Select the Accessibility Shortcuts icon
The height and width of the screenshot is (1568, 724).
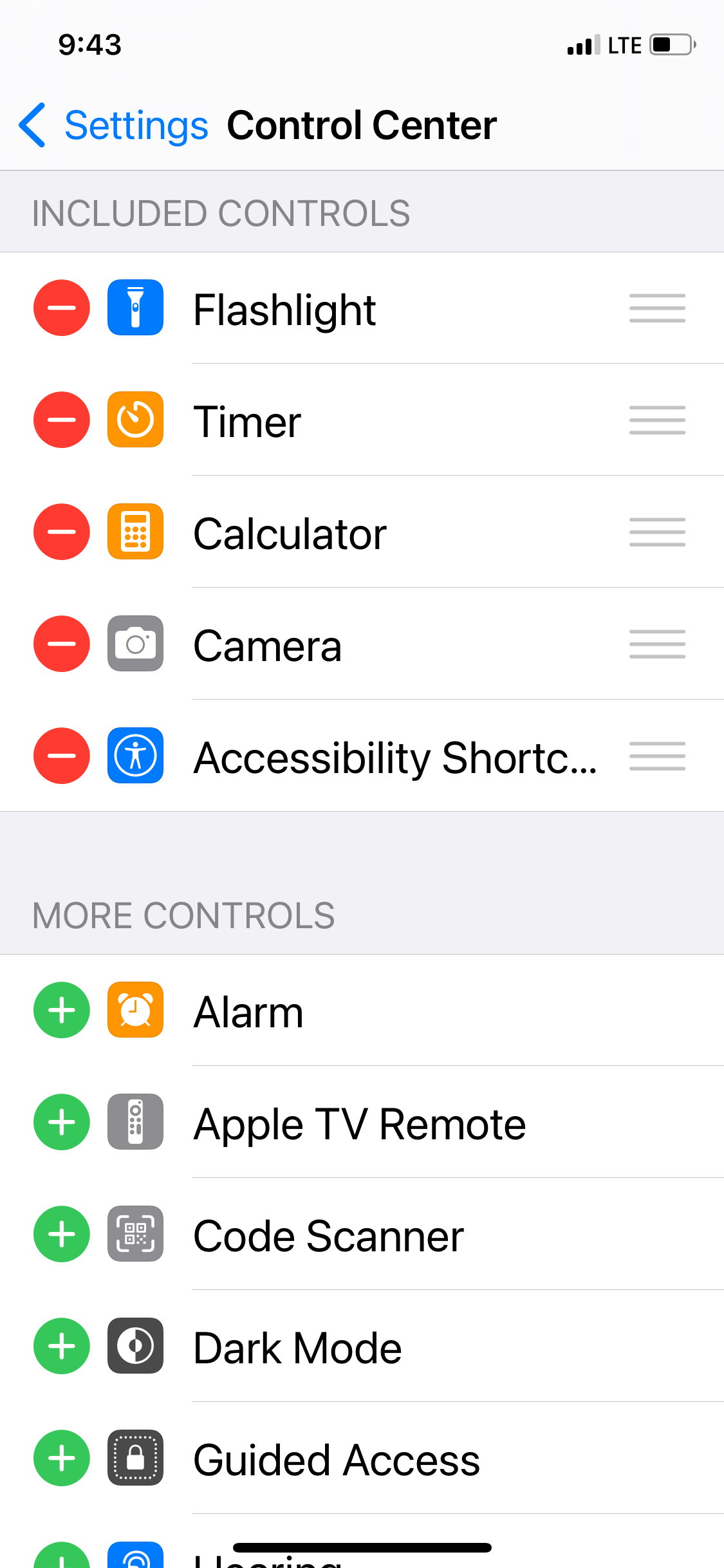tap(135, 756)
